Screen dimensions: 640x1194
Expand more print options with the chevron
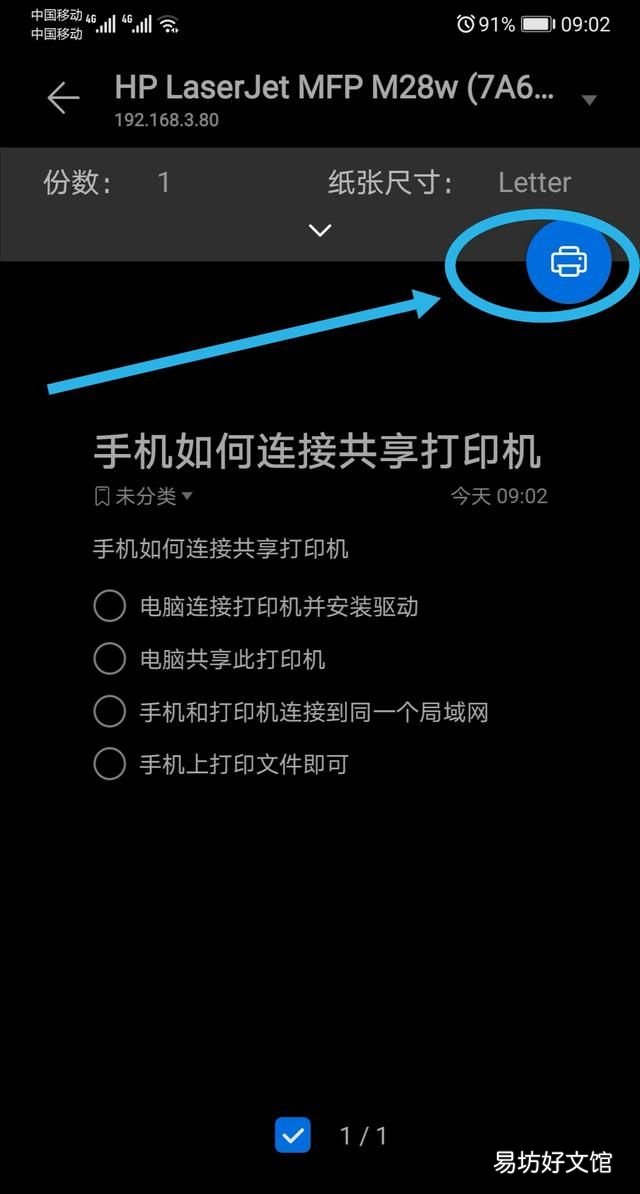(320, 230)
